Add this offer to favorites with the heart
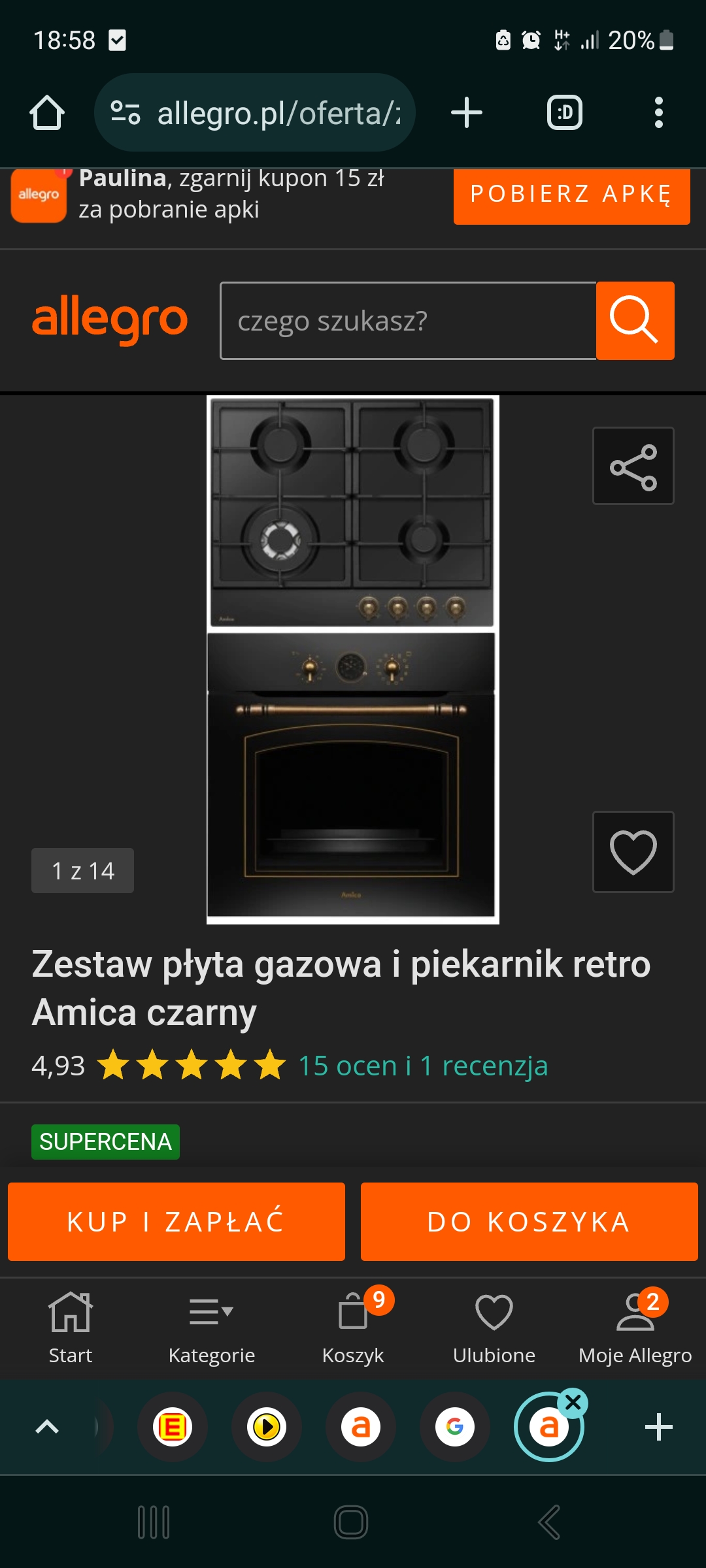This screenshot has width=706, height=1568. (x=633, y=852)
